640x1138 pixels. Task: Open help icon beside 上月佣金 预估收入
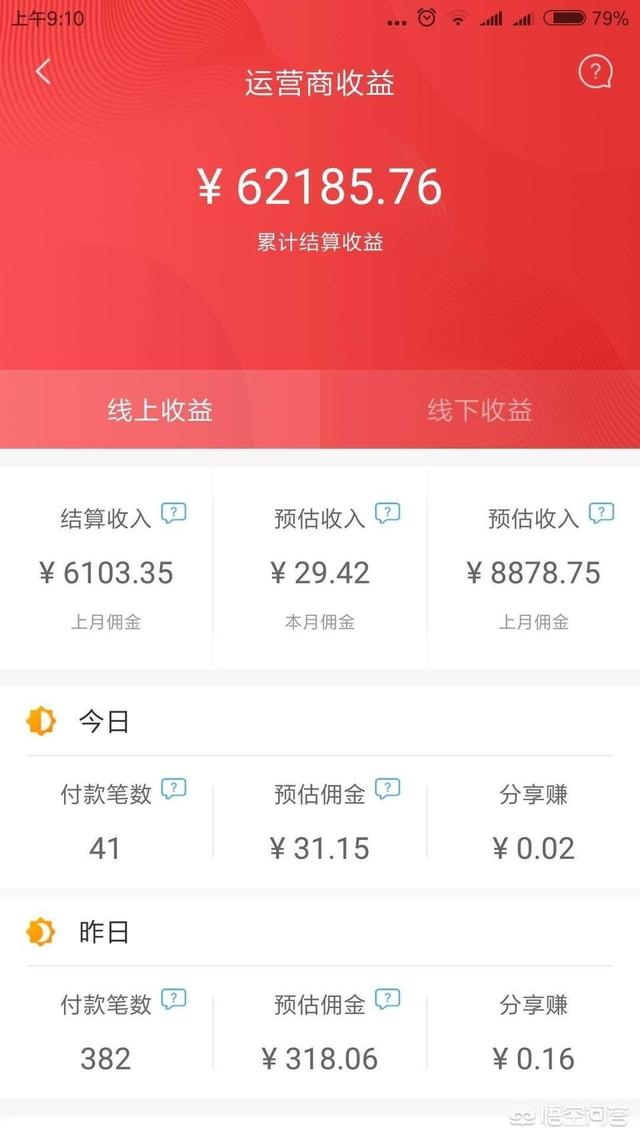click(x=602, y=514)
